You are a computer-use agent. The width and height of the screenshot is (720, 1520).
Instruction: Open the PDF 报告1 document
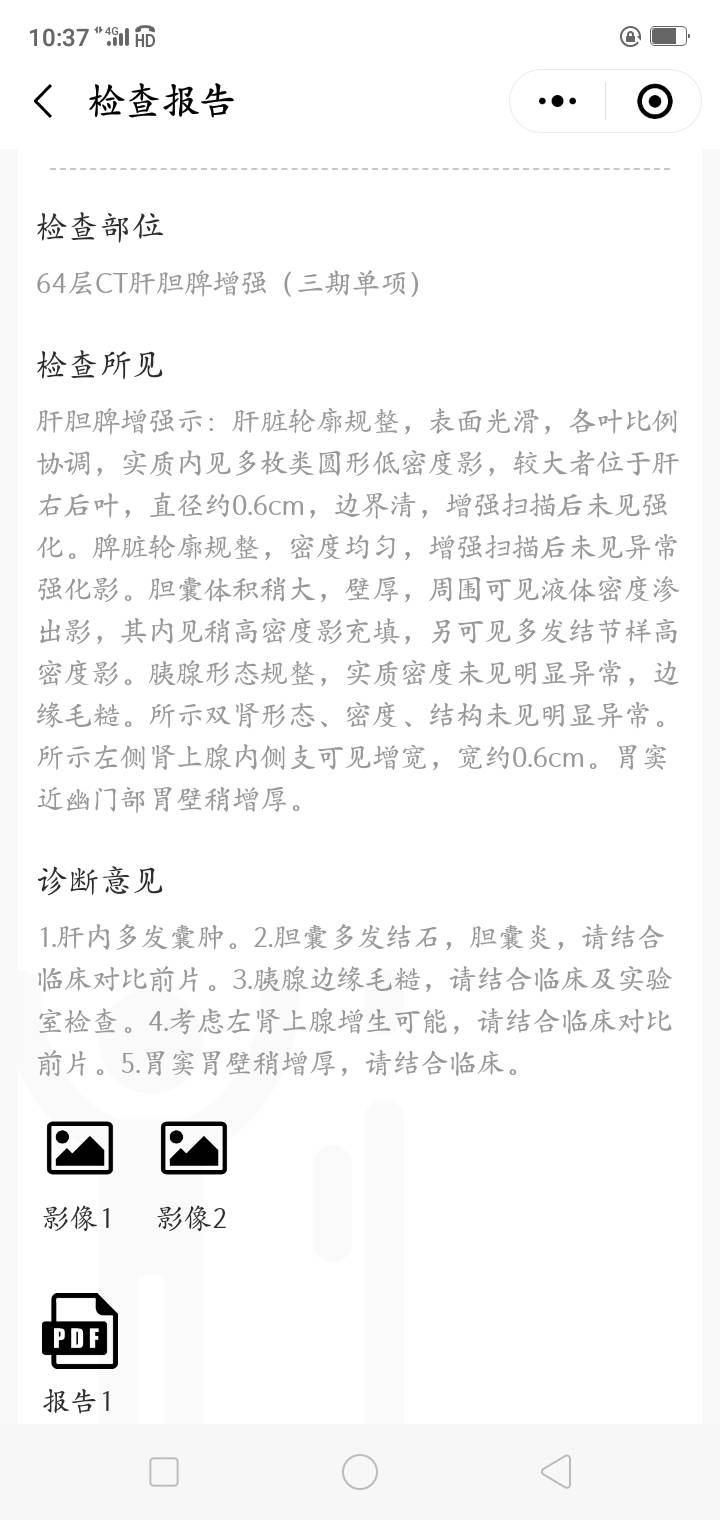(80, 1330)
